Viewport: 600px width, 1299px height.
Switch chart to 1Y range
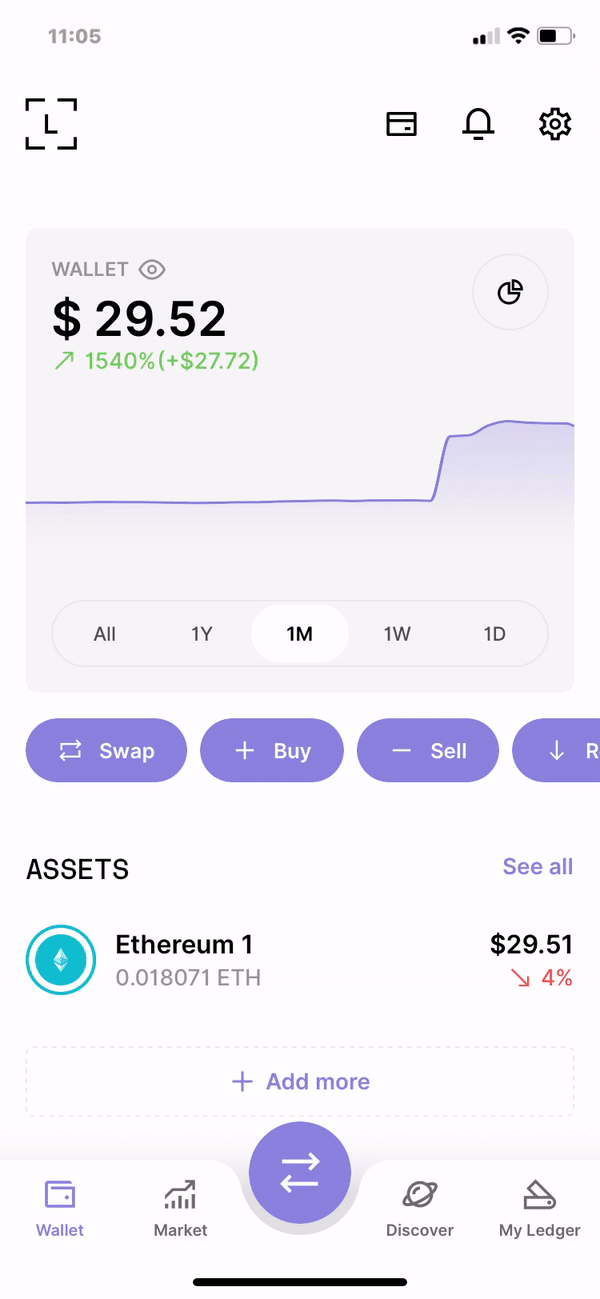(202, 634)
